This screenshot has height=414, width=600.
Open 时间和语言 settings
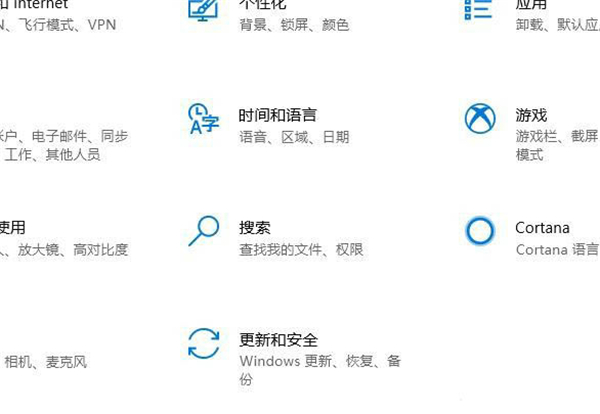pos(277,116)
